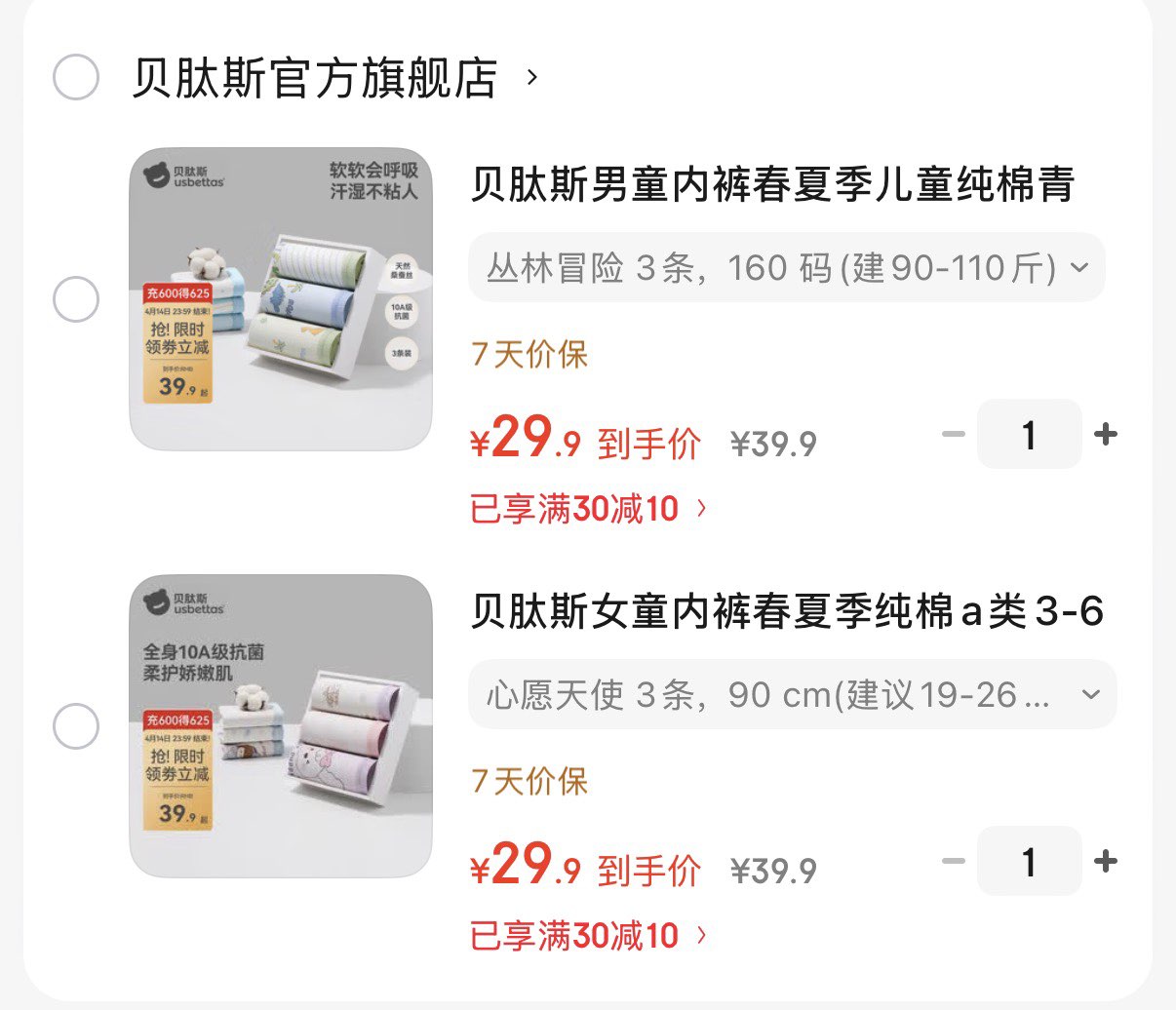Image resolution: width=1176 pixels, height=1010 pixels.
Task: Open the 女童内裤 product image
Action: tap(281, 726)
